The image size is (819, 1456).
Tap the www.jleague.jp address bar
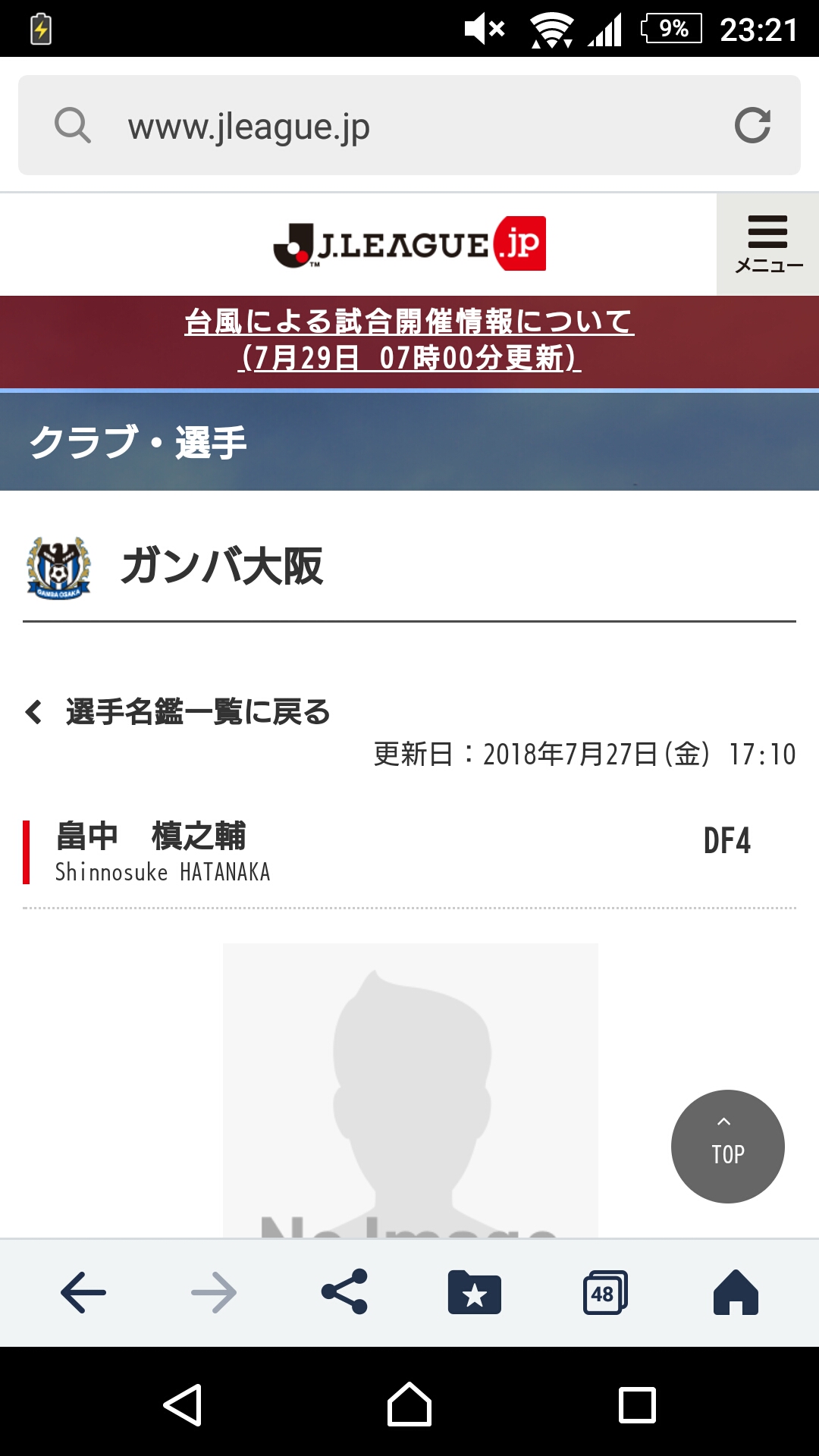(x=394, y=126)
